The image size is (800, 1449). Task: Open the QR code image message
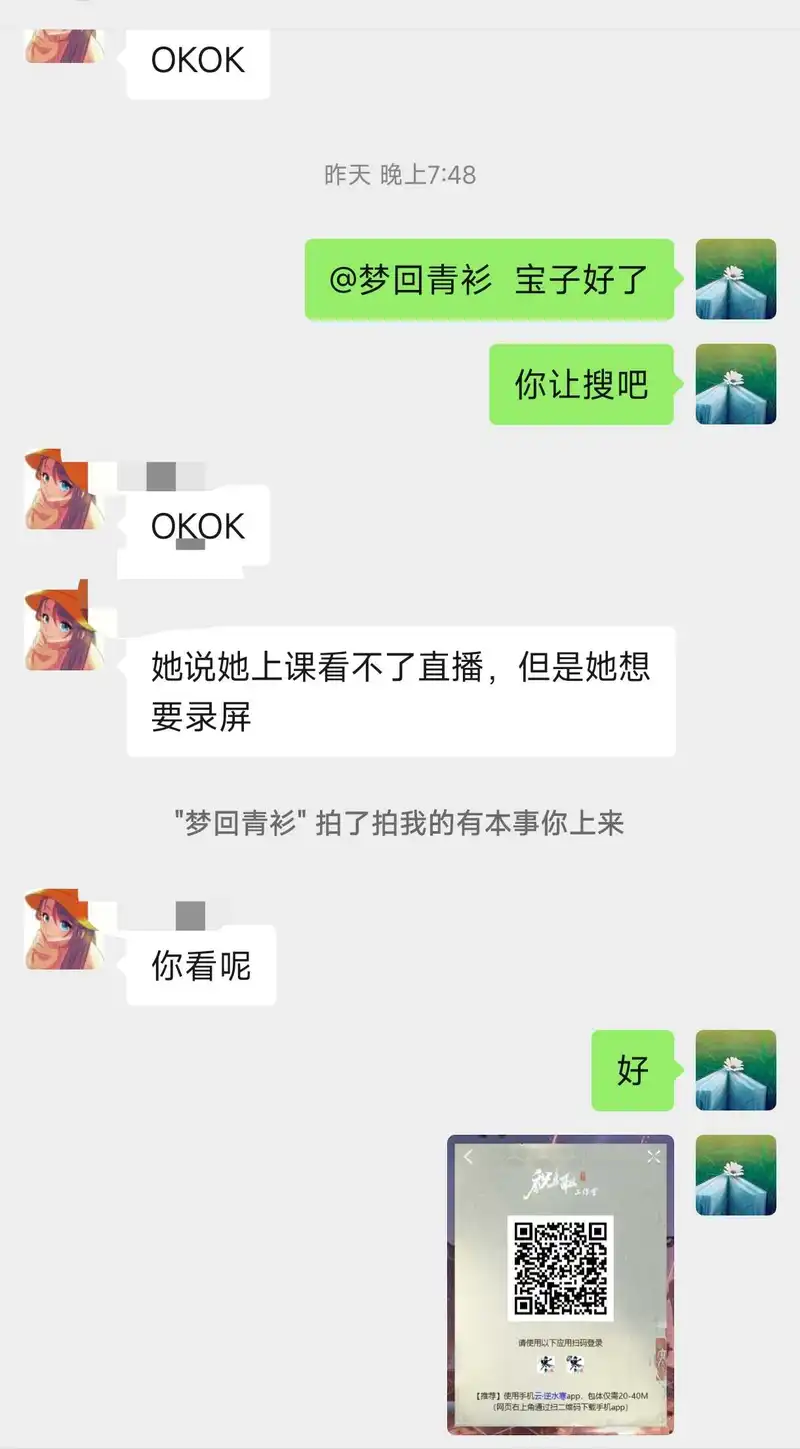560,1284
